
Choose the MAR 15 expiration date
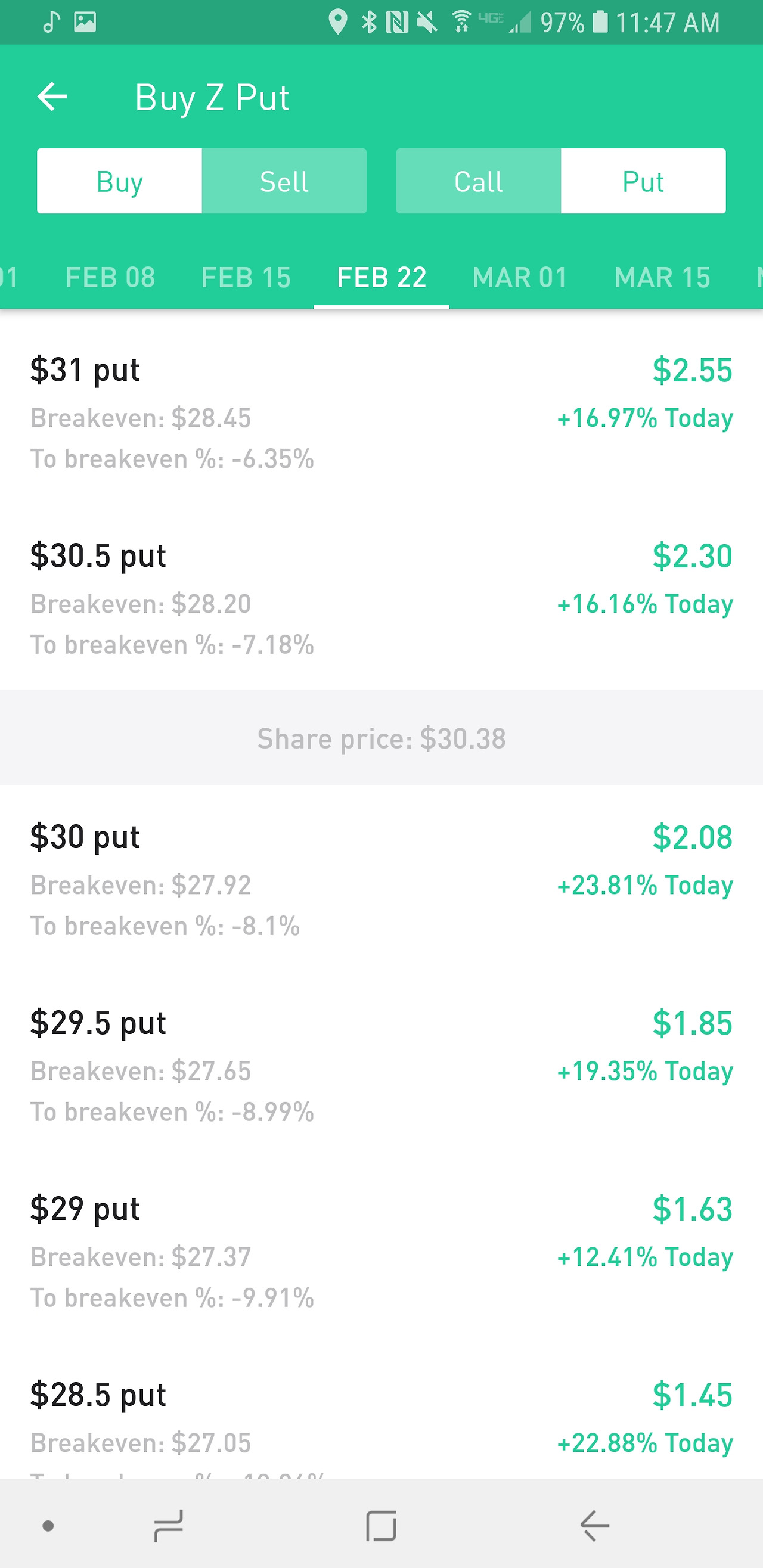coord(662,278)
